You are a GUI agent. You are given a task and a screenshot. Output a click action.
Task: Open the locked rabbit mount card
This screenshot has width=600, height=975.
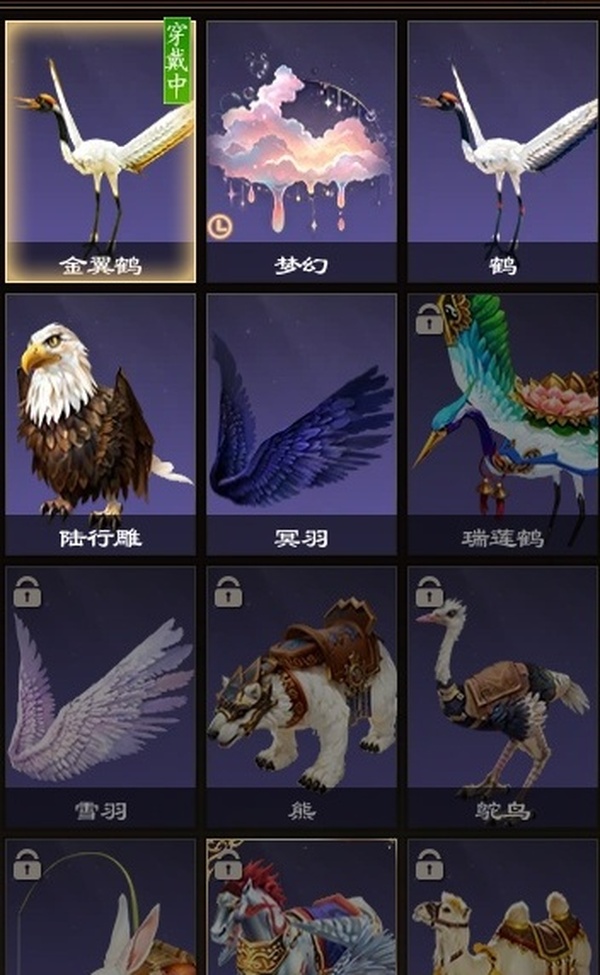click(100, 910)
